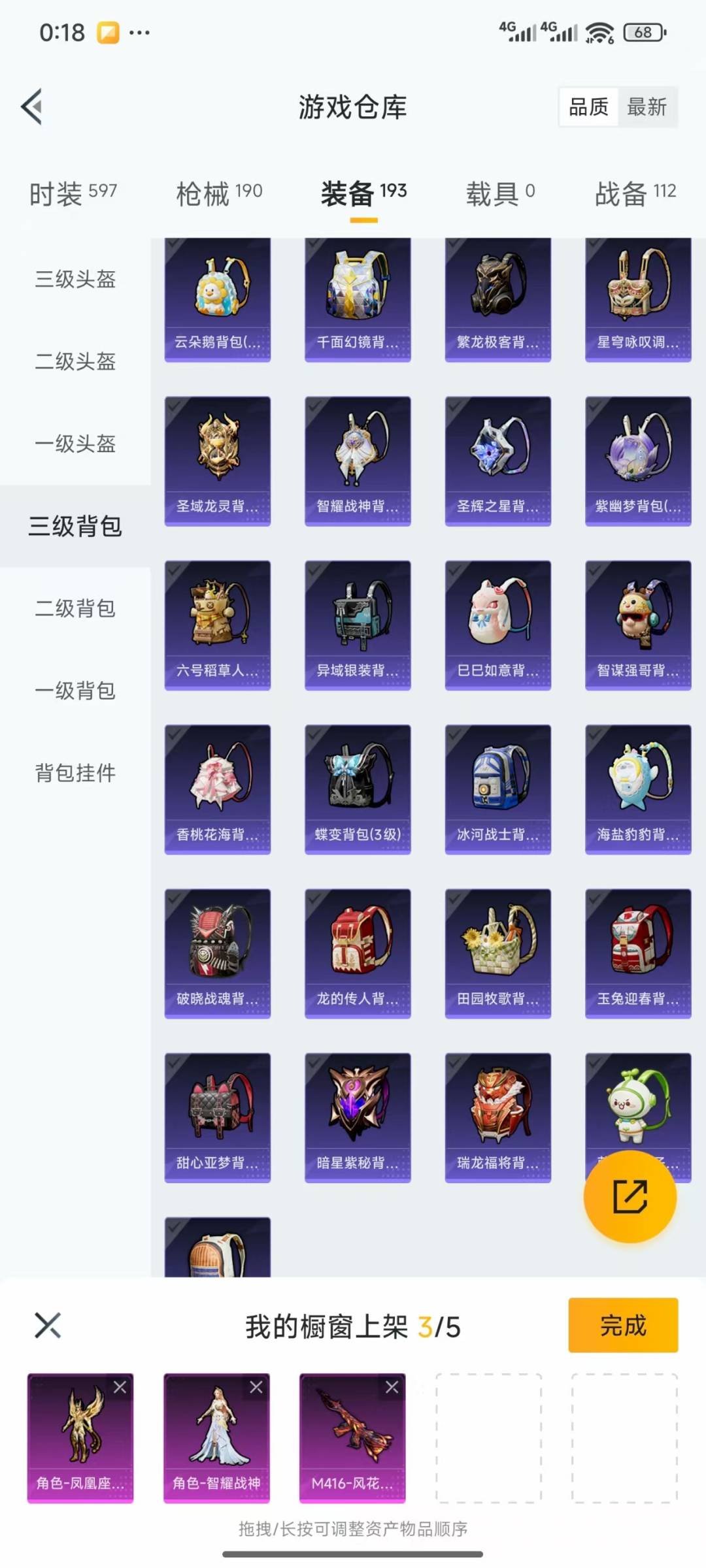Select the 二级背包 category
Viewport: 706px width, 1568px height.
click(75, 608)
